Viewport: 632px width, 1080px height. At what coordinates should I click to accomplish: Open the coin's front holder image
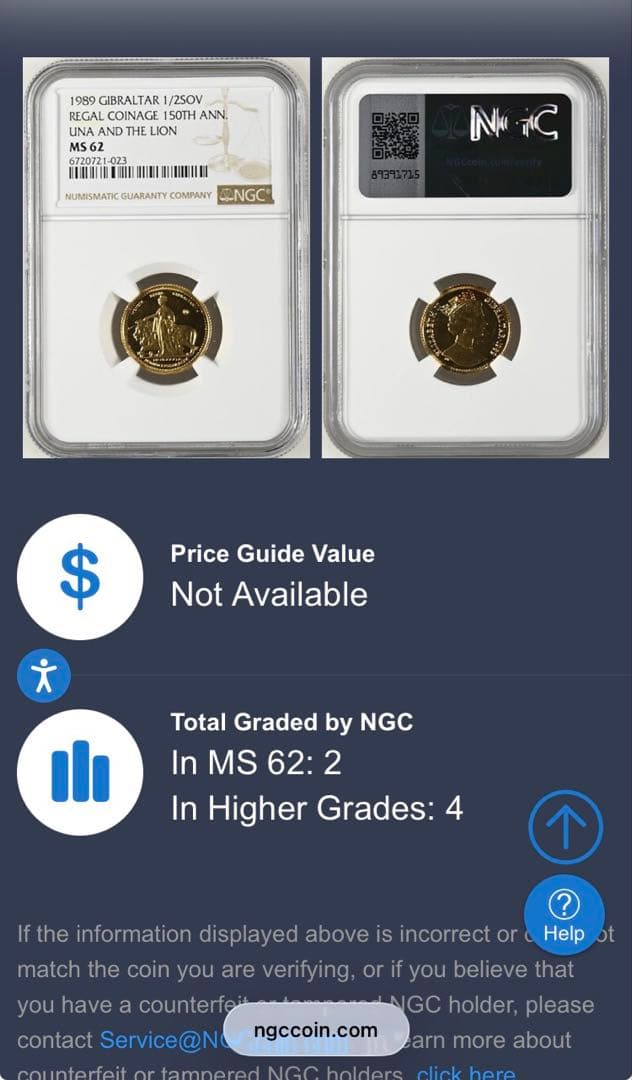(x=166, y=258)
